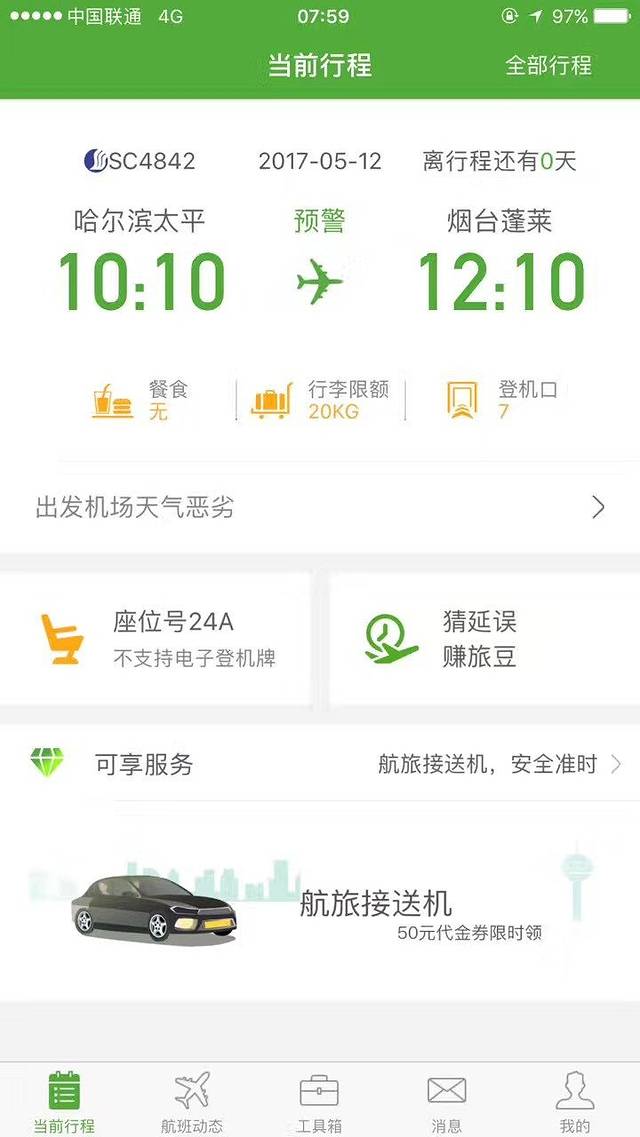Screen dimensions: 640x1137
Task: Open the 出发机场天气恶劣 alert row
Action: tap(320, 507)
